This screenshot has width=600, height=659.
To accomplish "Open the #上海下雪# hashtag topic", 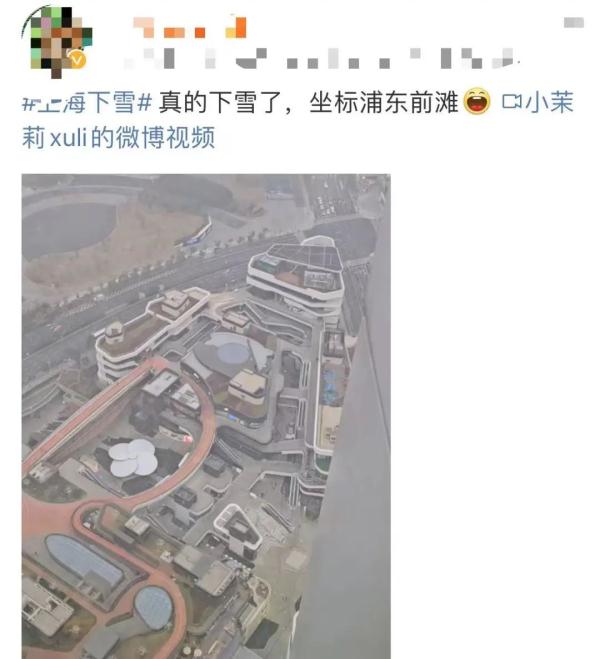I will (88, 103).
